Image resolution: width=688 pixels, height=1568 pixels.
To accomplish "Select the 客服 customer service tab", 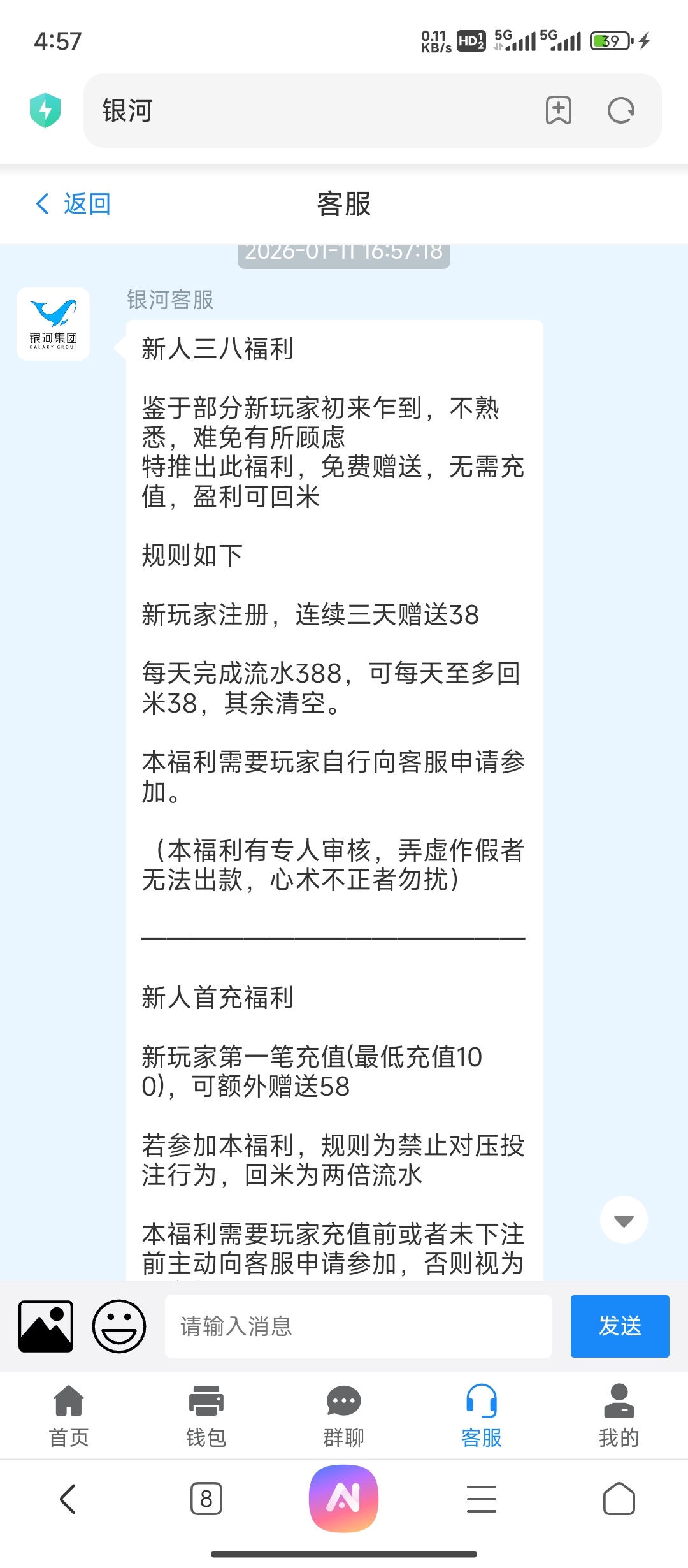I will click(x=482, y=1416).
